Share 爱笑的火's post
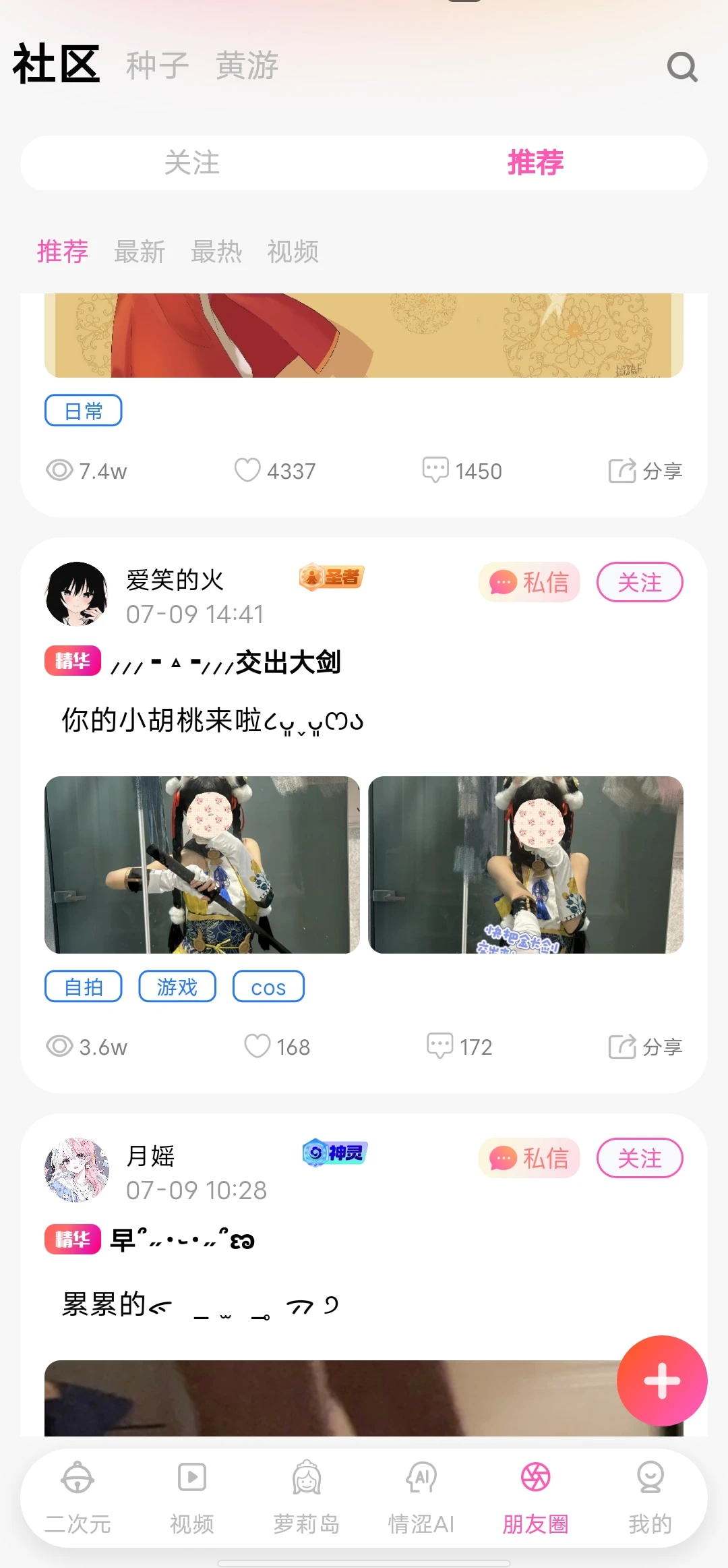728x1568 pixels. pyautogui.click(x=645, y=1047)
